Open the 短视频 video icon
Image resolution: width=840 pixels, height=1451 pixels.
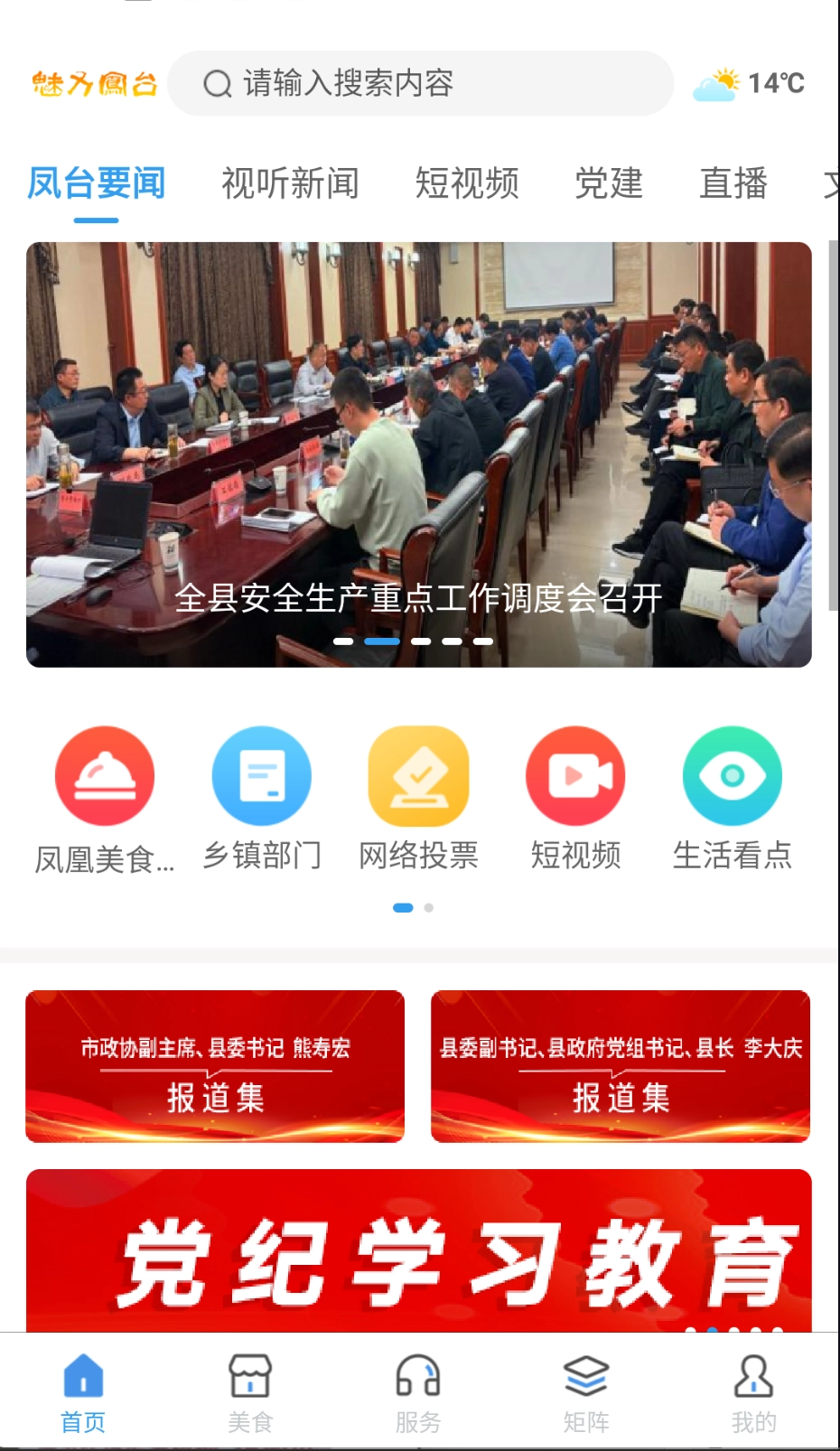point(576,776)
